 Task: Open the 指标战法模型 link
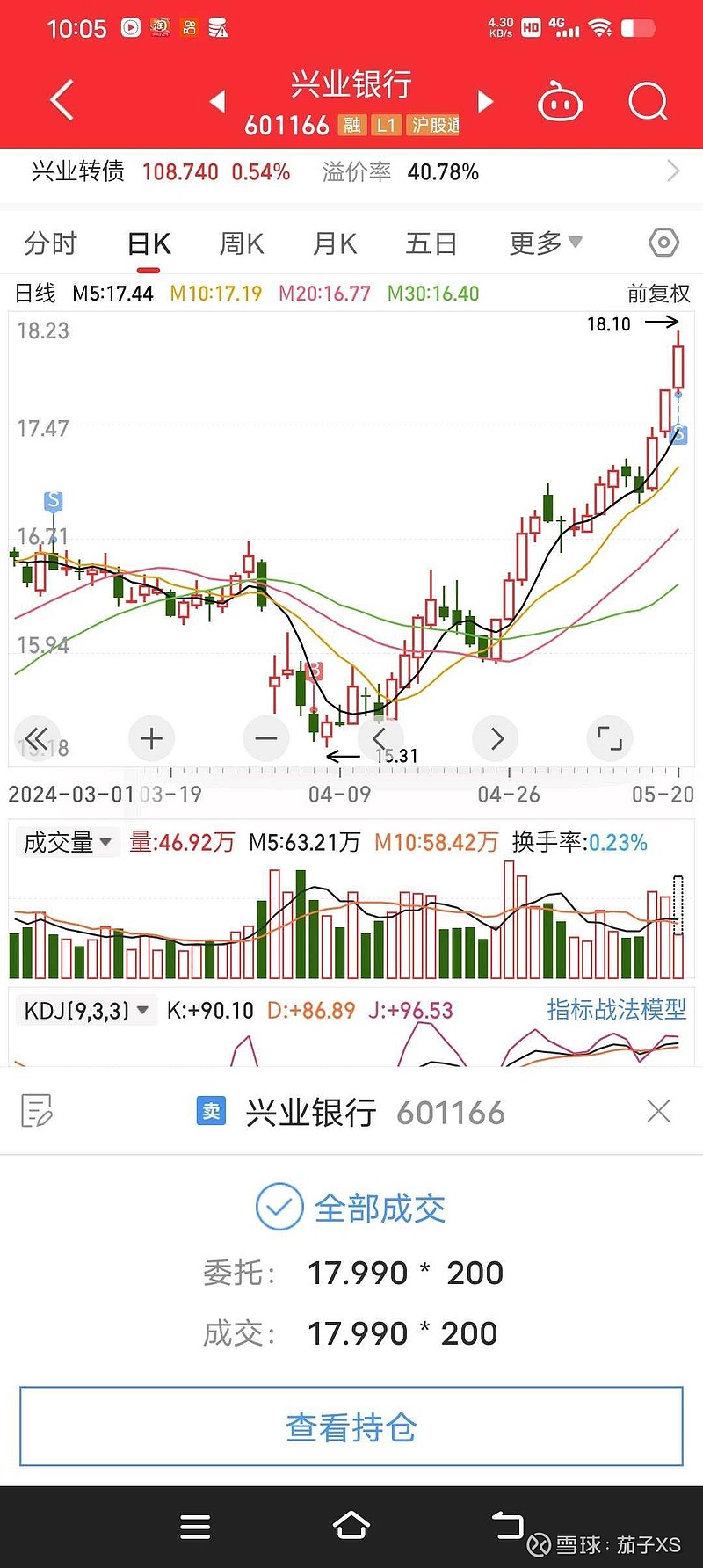(617, 1010)
